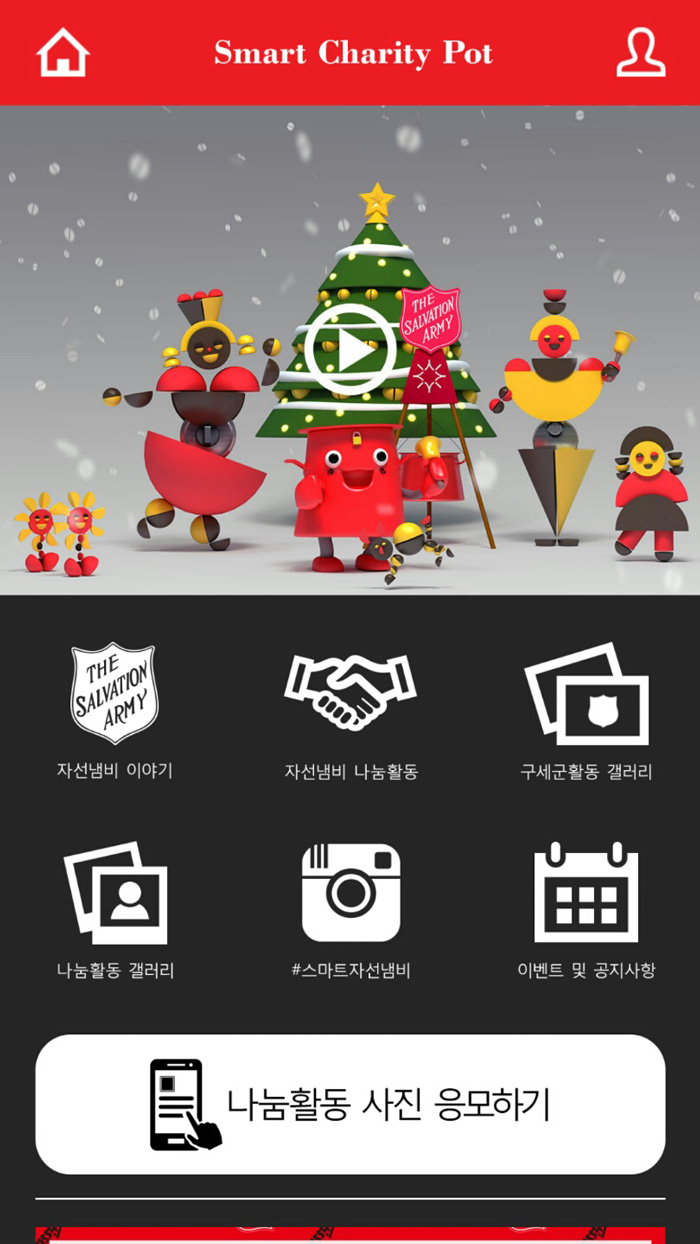The image size is (700, 1244).
Task: Play the charity pot video
Action: pos(350,350)
